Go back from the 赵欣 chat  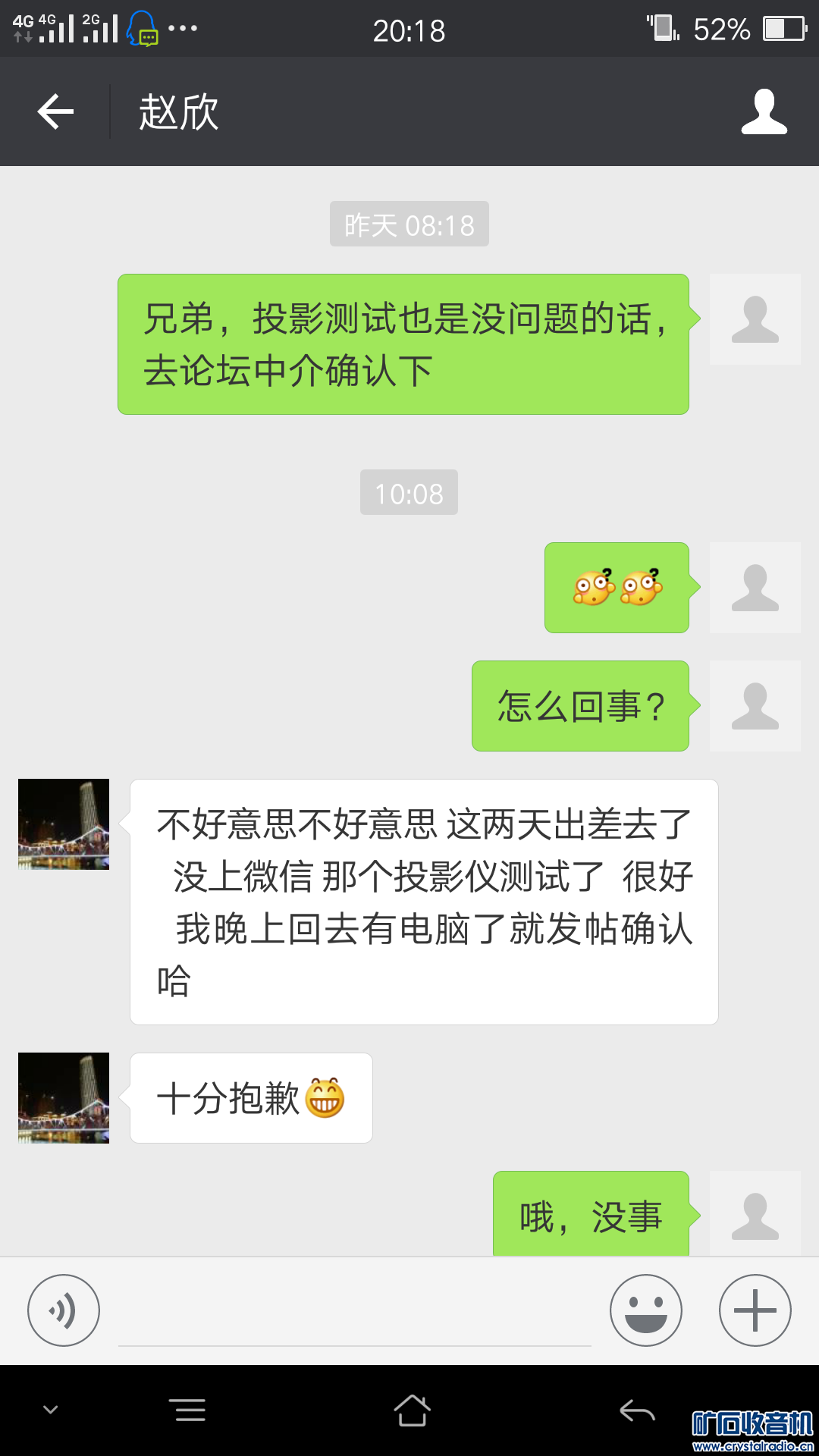pos(55,112)
